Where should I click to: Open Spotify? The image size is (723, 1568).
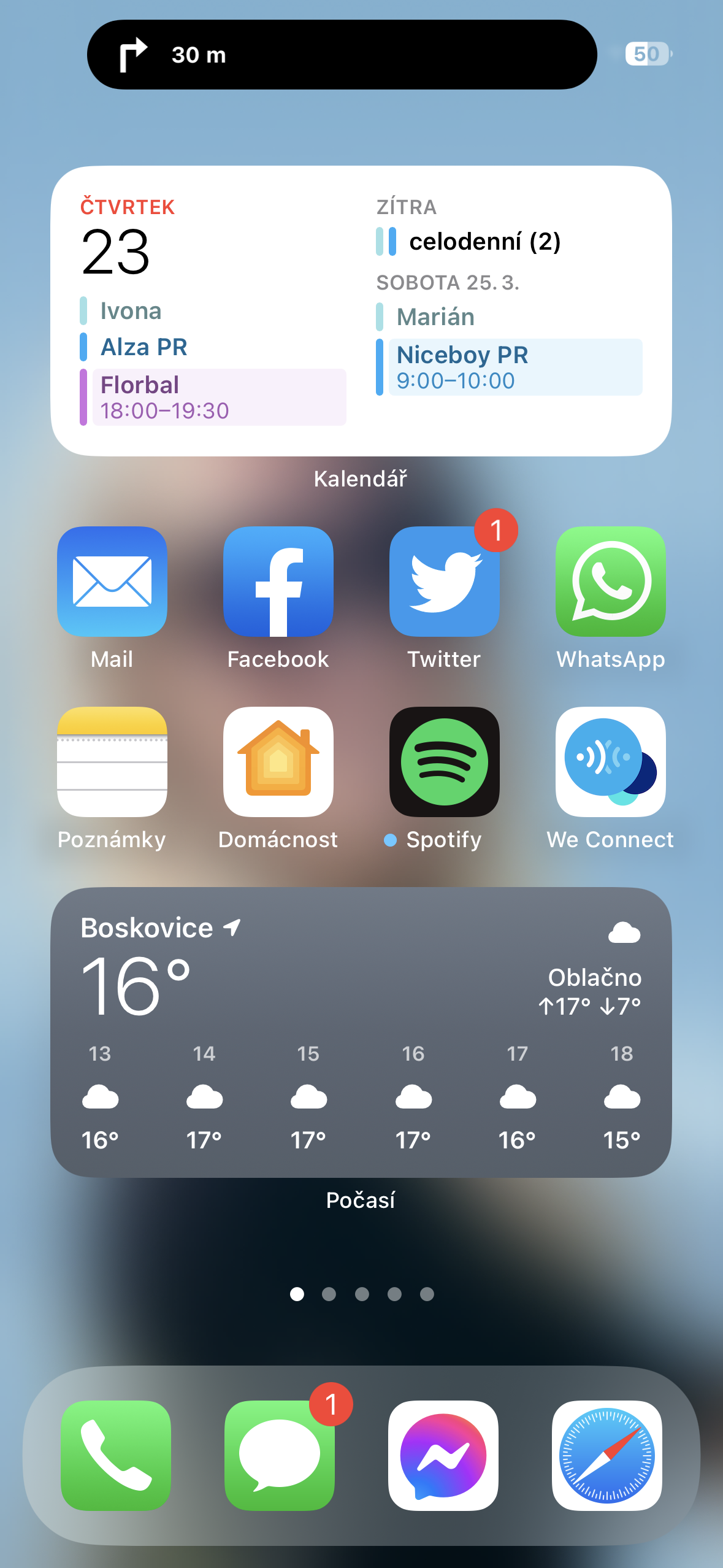pyautogui.click(x=445, y=763)
